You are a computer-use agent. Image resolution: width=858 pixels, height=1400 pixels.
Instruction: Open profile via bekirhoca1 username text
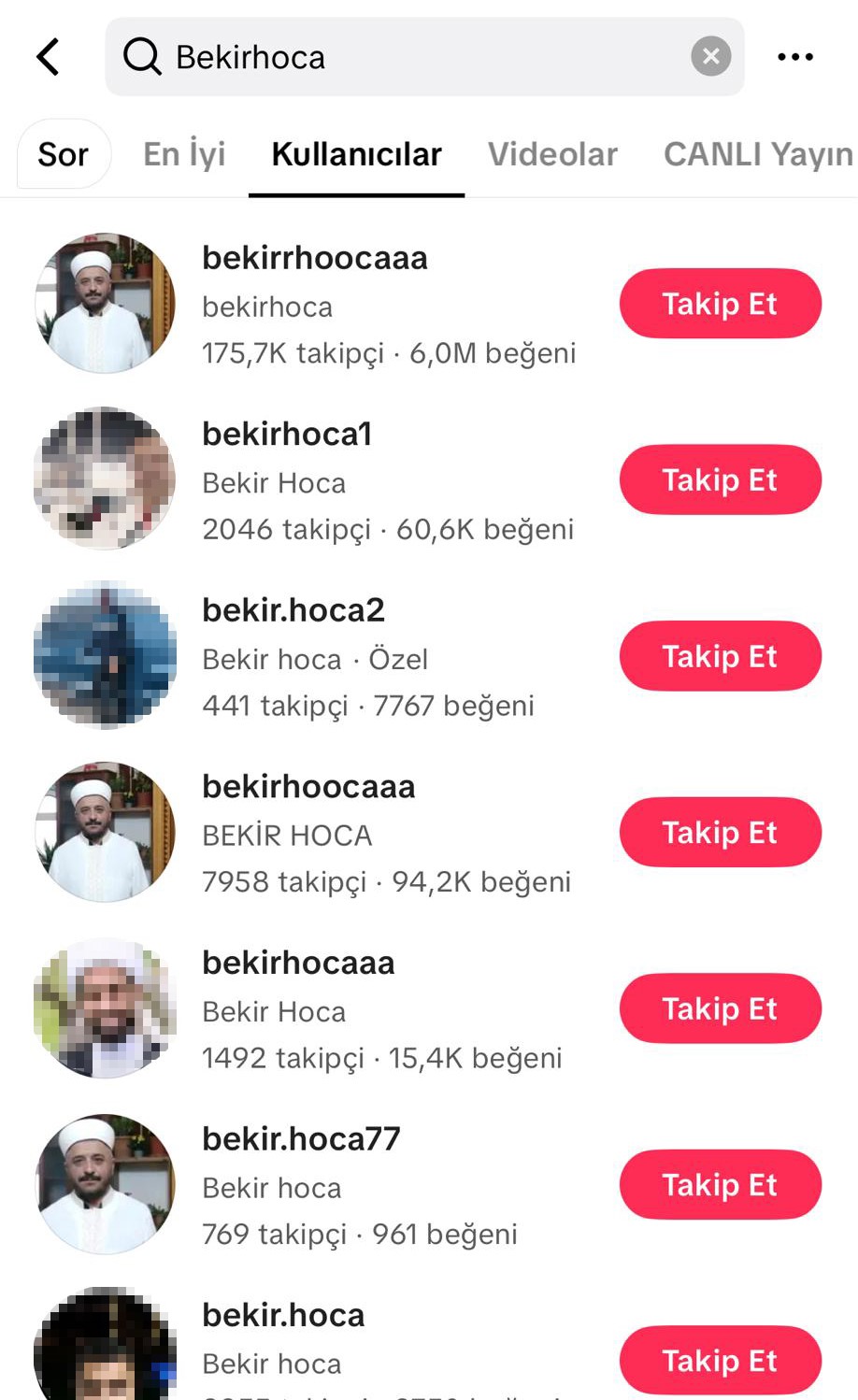coord(286,435)
